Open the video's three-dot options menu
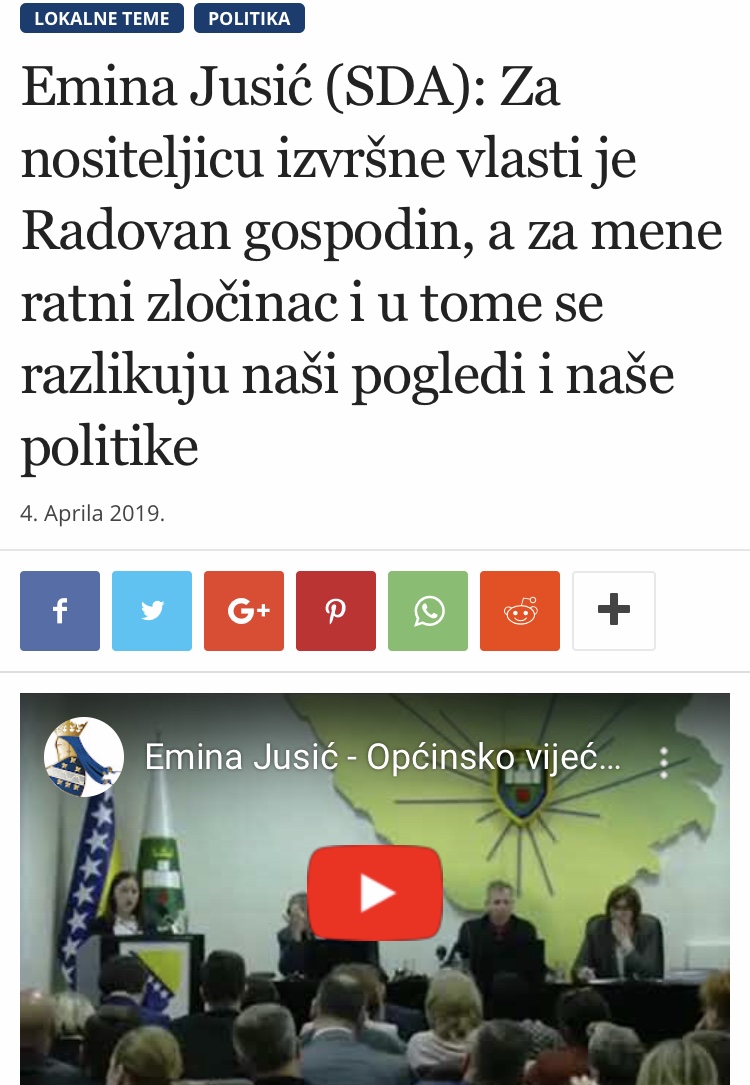Image resolution: width=750 pixels, height=1085 pixels. click(x=664, y=761)
